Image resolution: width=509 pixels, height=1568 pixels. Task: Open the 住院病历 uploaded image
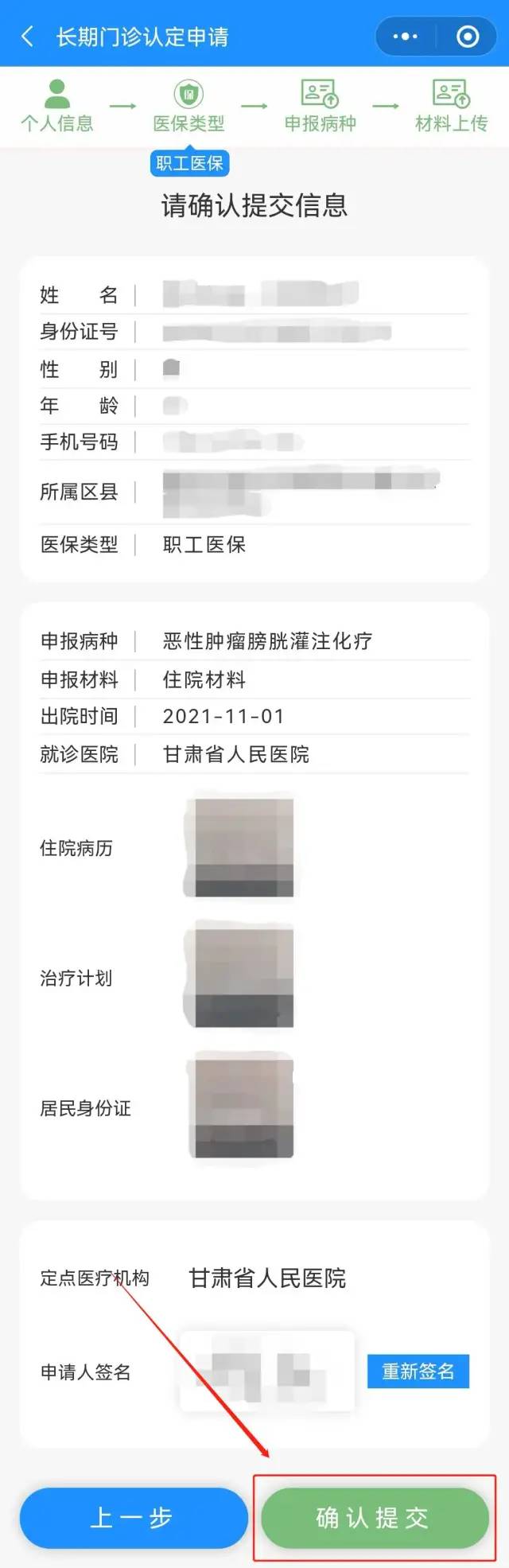point(239,848)
